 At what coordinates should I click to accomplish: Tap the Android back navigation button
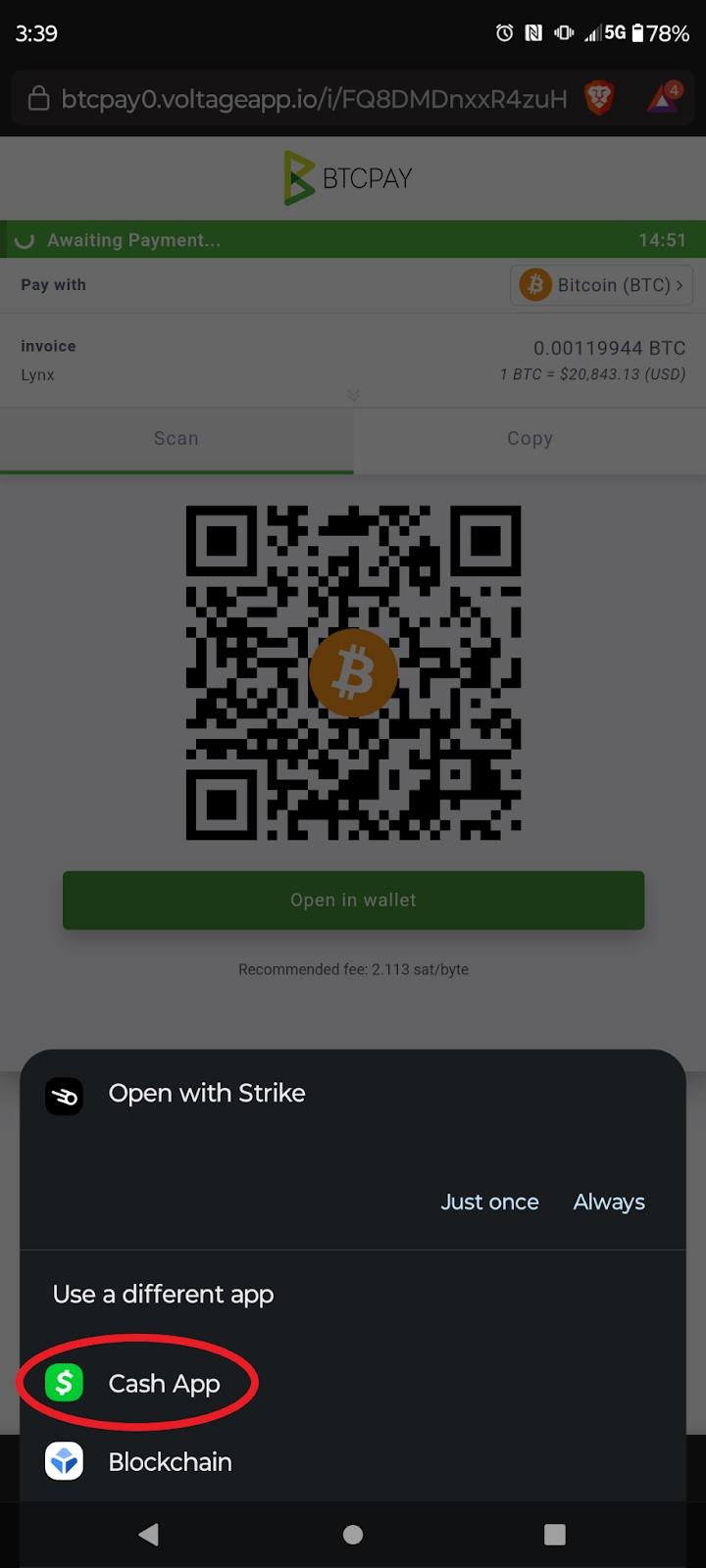point(148,1535)
